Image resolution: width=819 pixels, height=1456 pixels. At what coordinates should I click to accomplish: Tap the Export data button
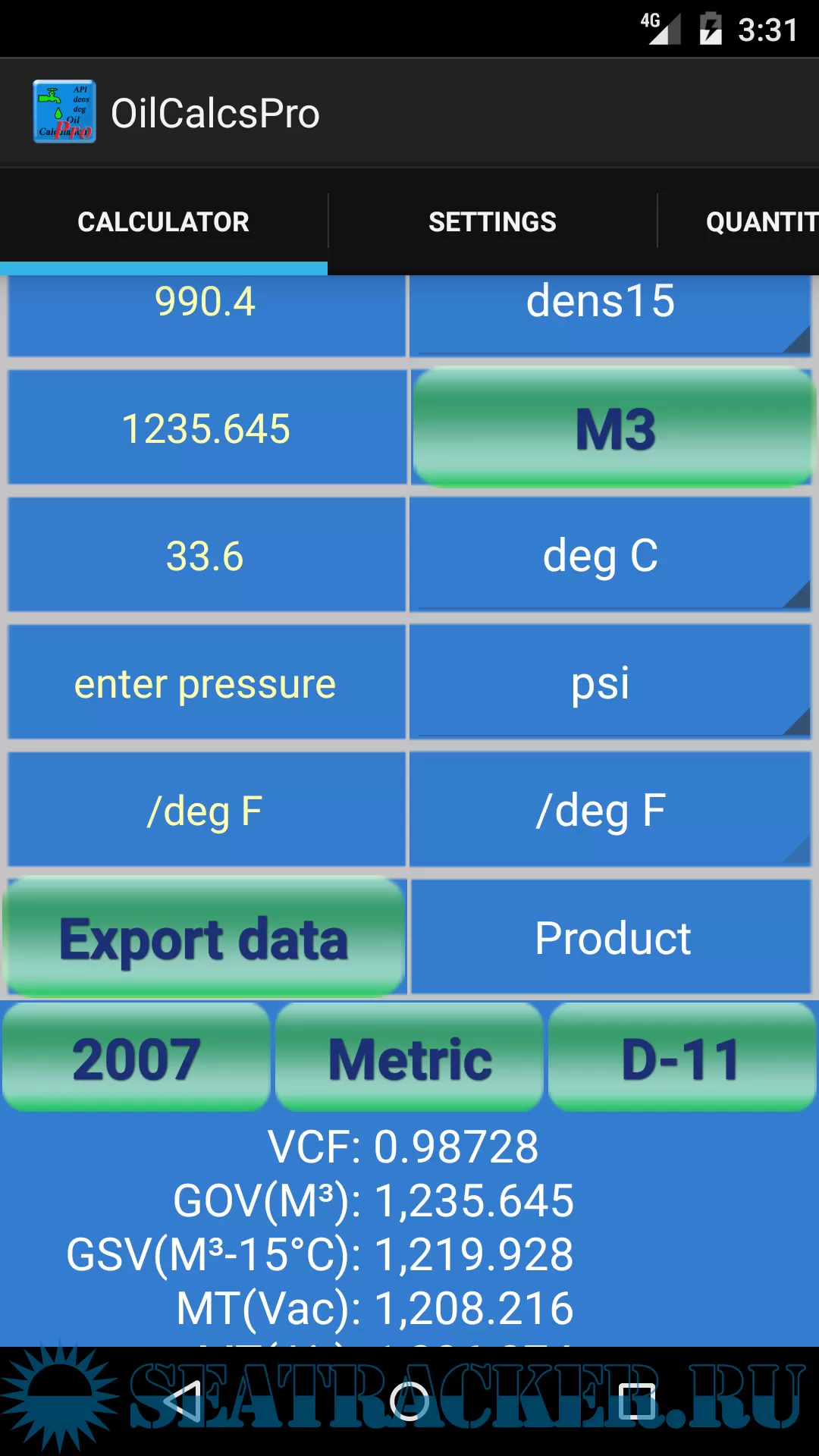204,938
